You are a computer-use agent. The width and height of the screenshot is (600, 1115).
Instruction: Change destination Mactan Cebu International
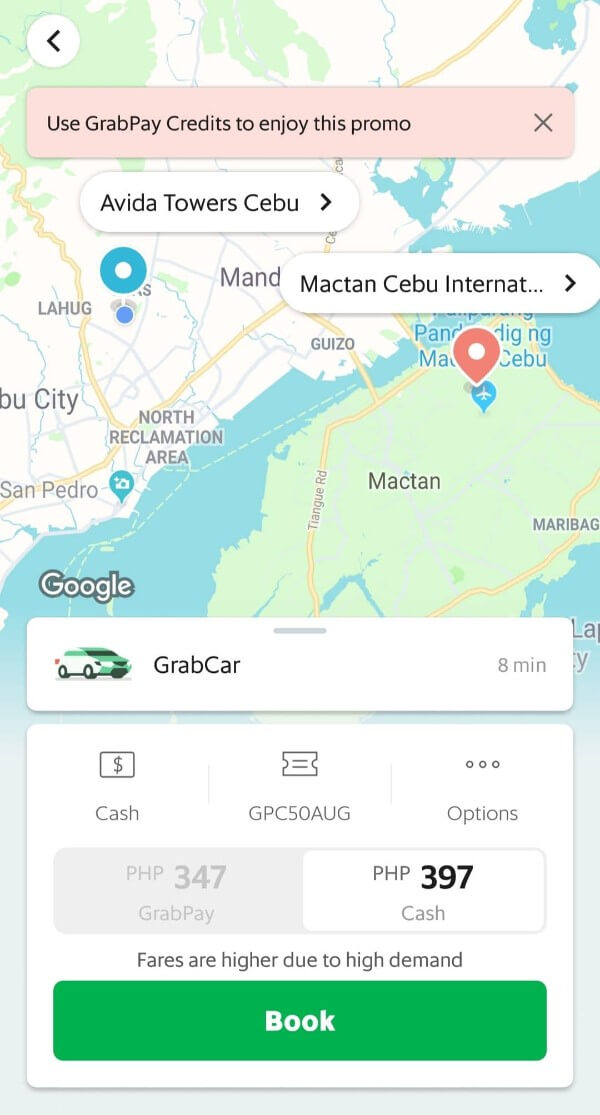click(438, 284)
